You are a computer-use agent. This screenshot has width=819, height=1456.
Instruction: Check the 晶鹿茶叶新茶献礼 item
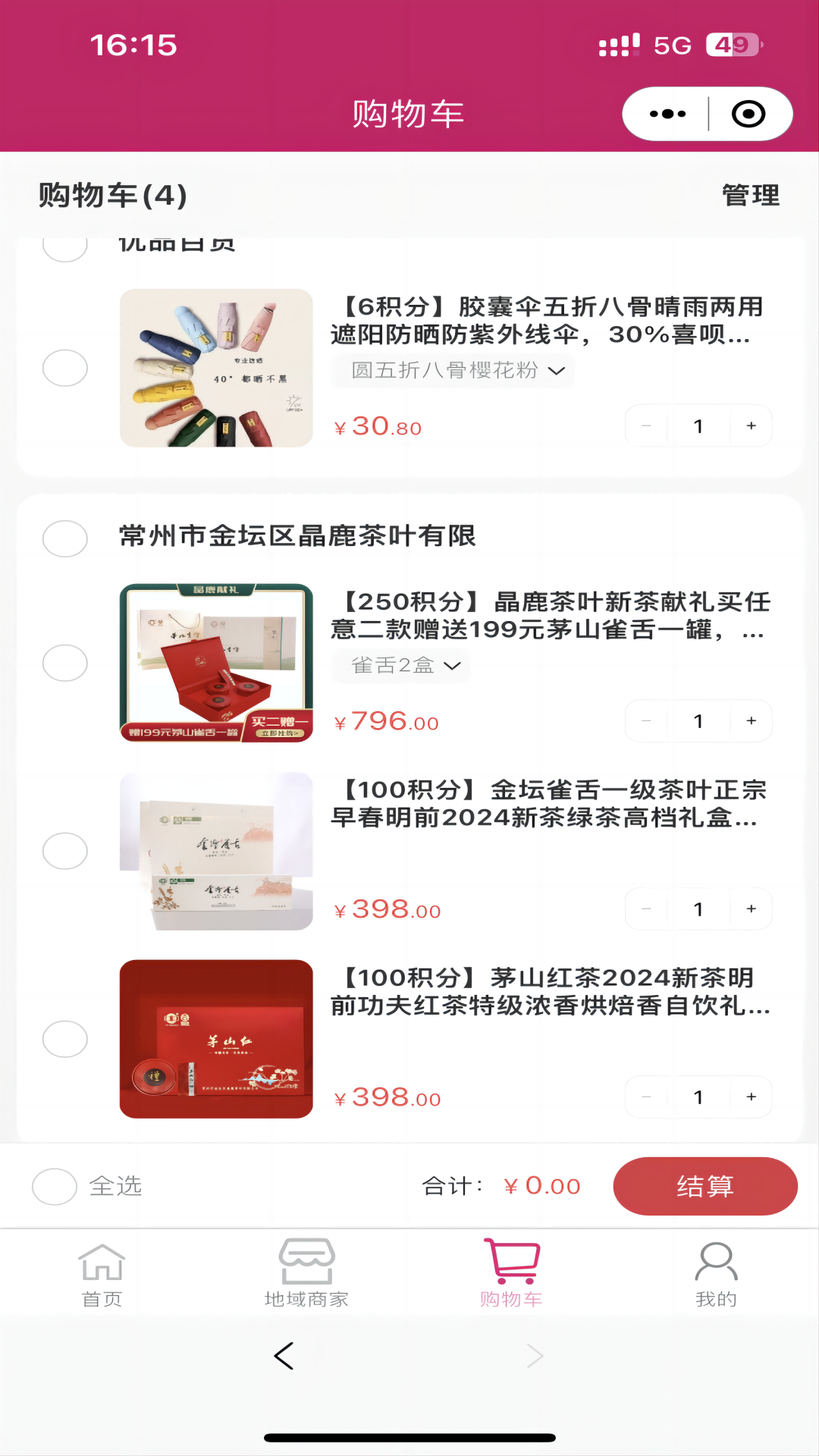pos(65,663)
